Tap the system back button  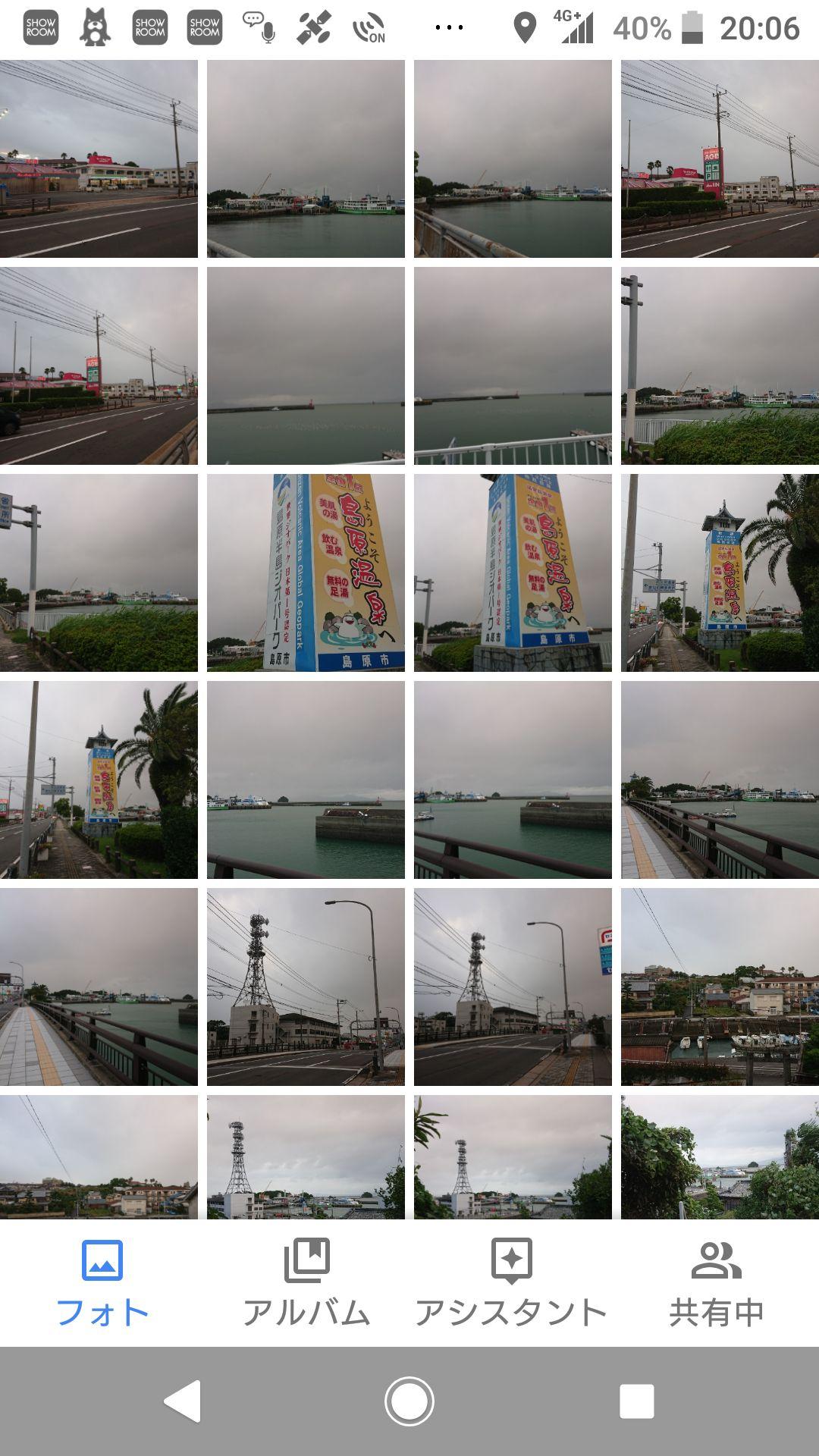pyautogui.click(x=184, y=1401)
